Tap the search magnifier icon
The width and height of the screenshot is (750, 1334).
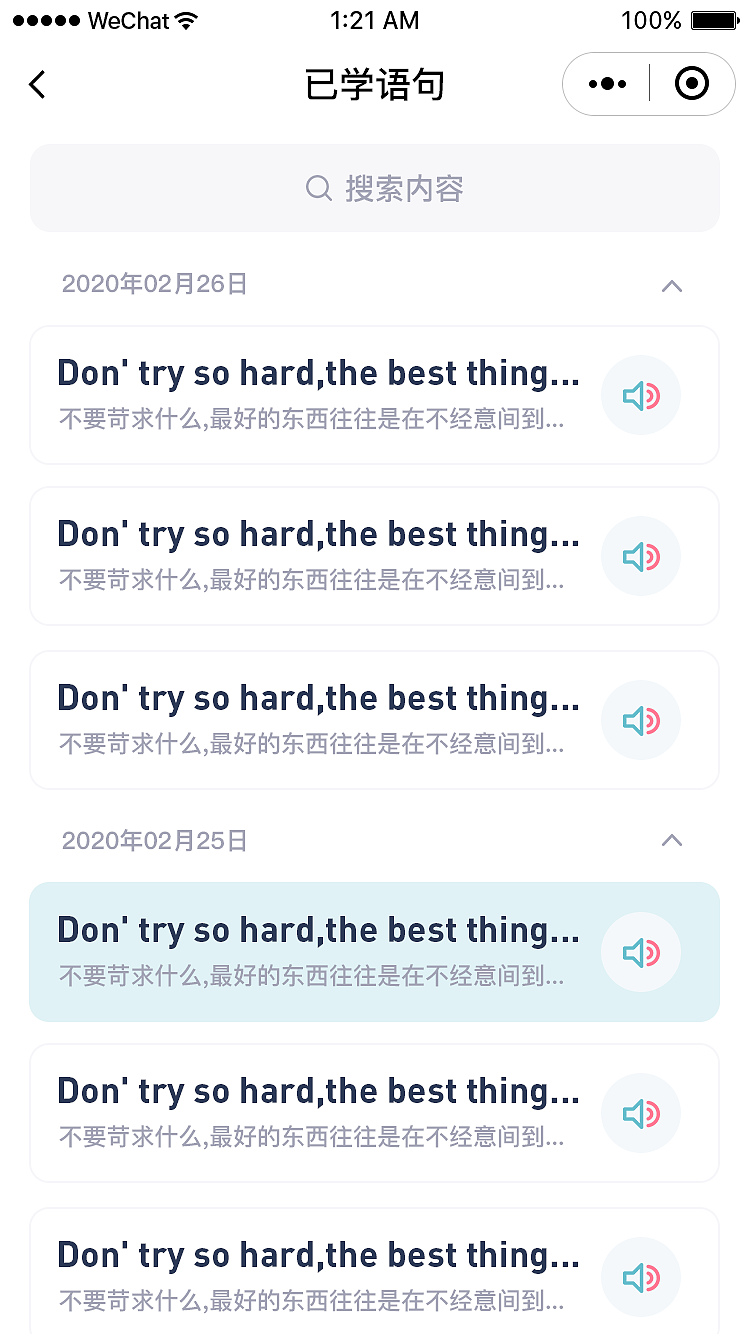(x=318, y=188)
